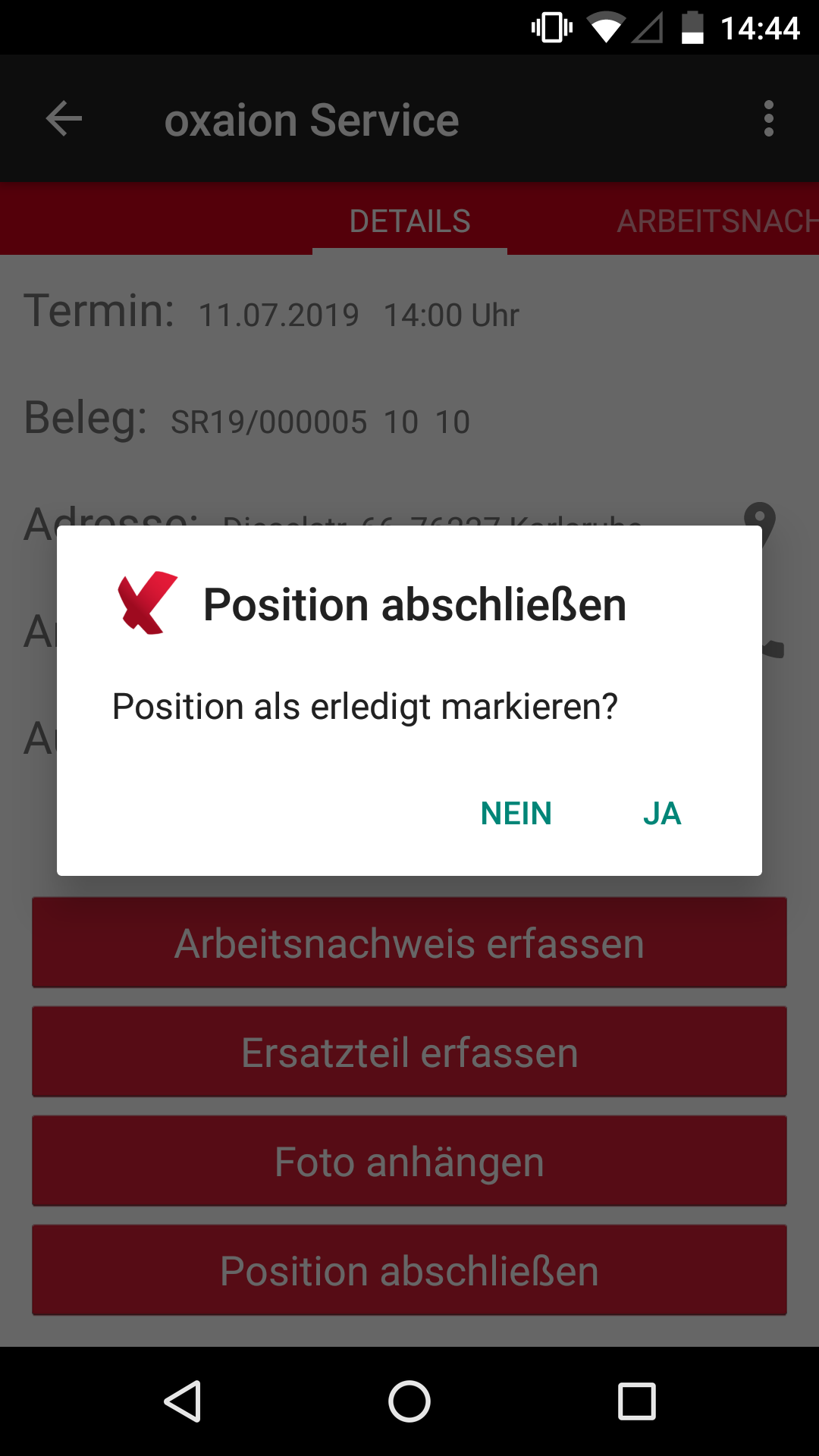The width and height of the screenshot is (819, 1456).
Task: Tap the system back button
Action: 182,1401
